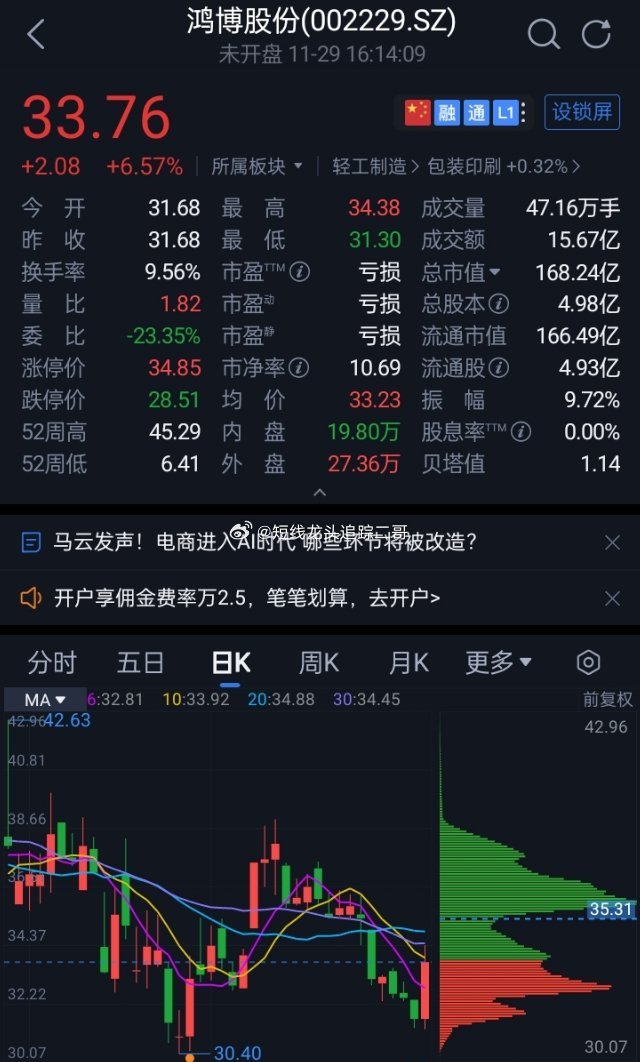640x1062 pixels.
Task: Refresh the stock quote
Action: 597,33
